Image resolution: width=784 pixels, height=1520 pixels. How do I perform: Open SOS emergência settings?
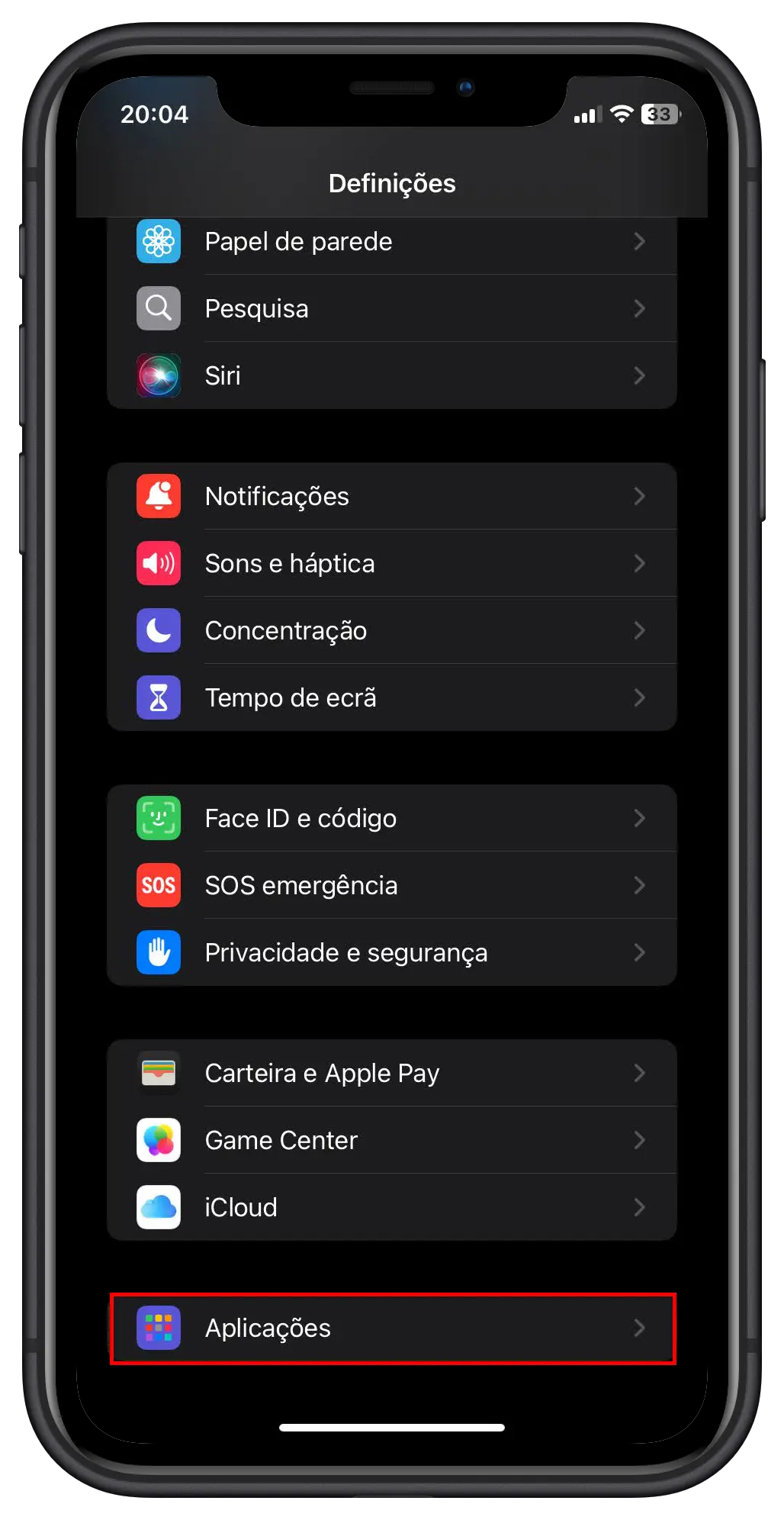pyautogui.click(x=391, y=885)
